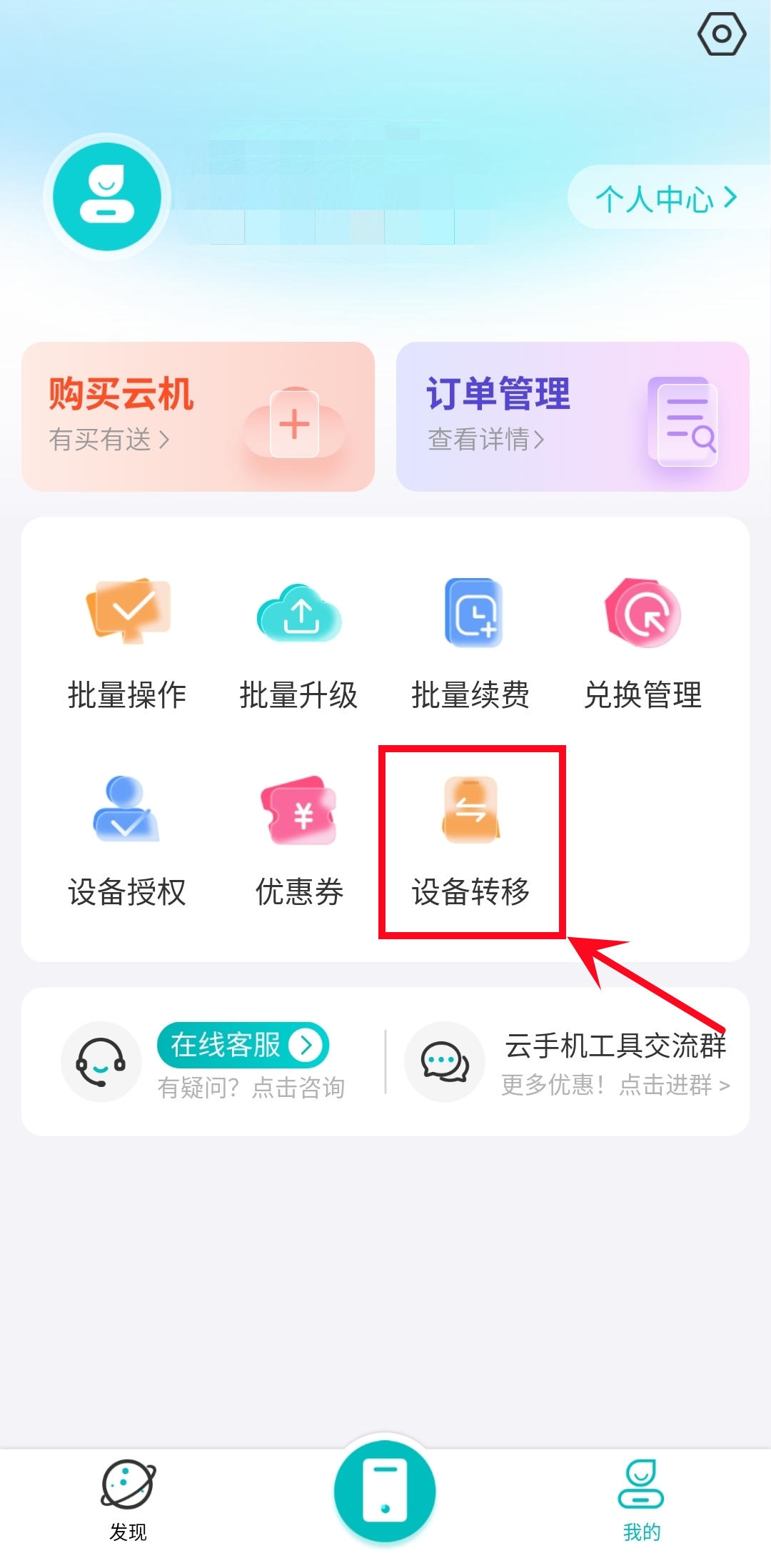The width and height of the screenshot is (771, 1568).
Task: Open the 云手机工具交流群 chat bubble icon
Action: coord(444,1063)
